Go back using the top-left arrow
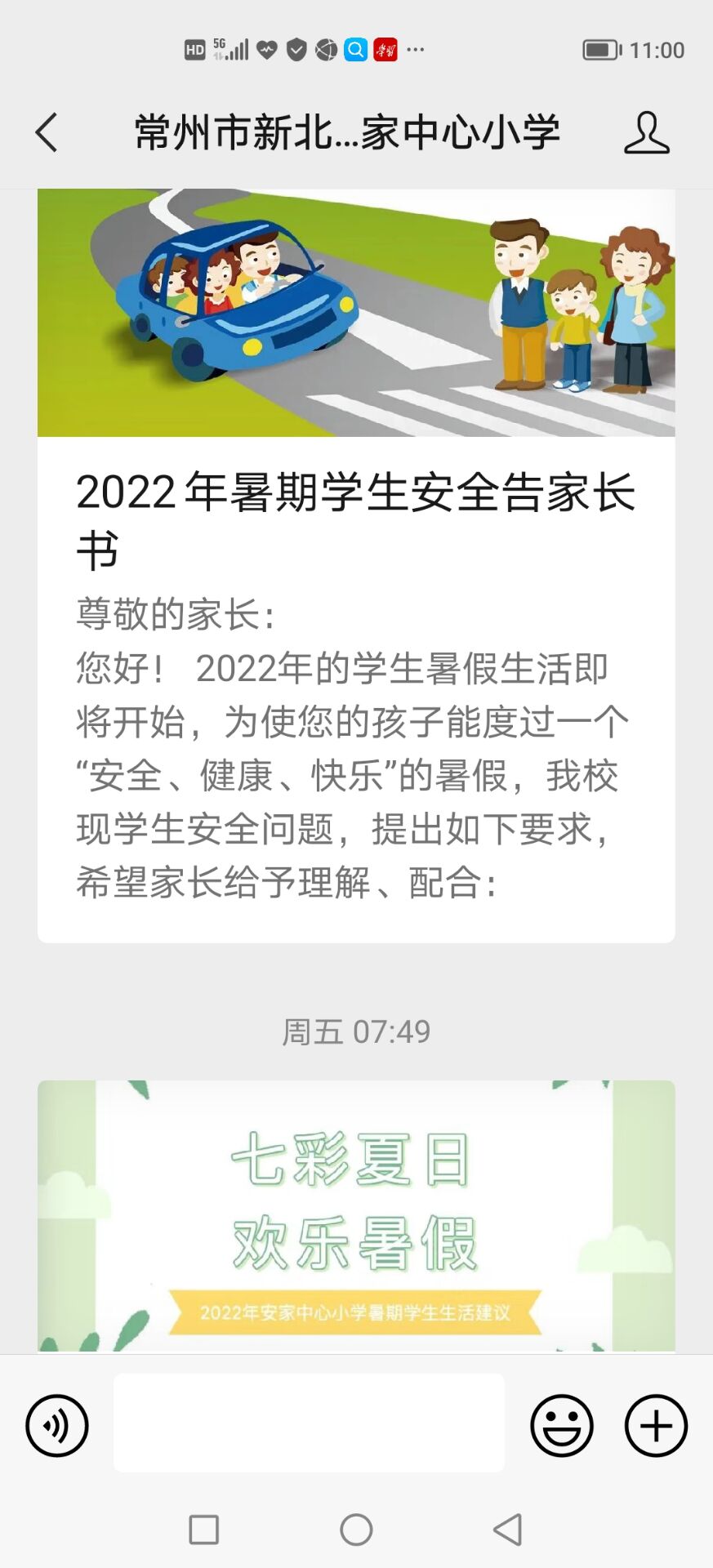The width and height of the screenshot is (713, 1568). coord(47,132)
